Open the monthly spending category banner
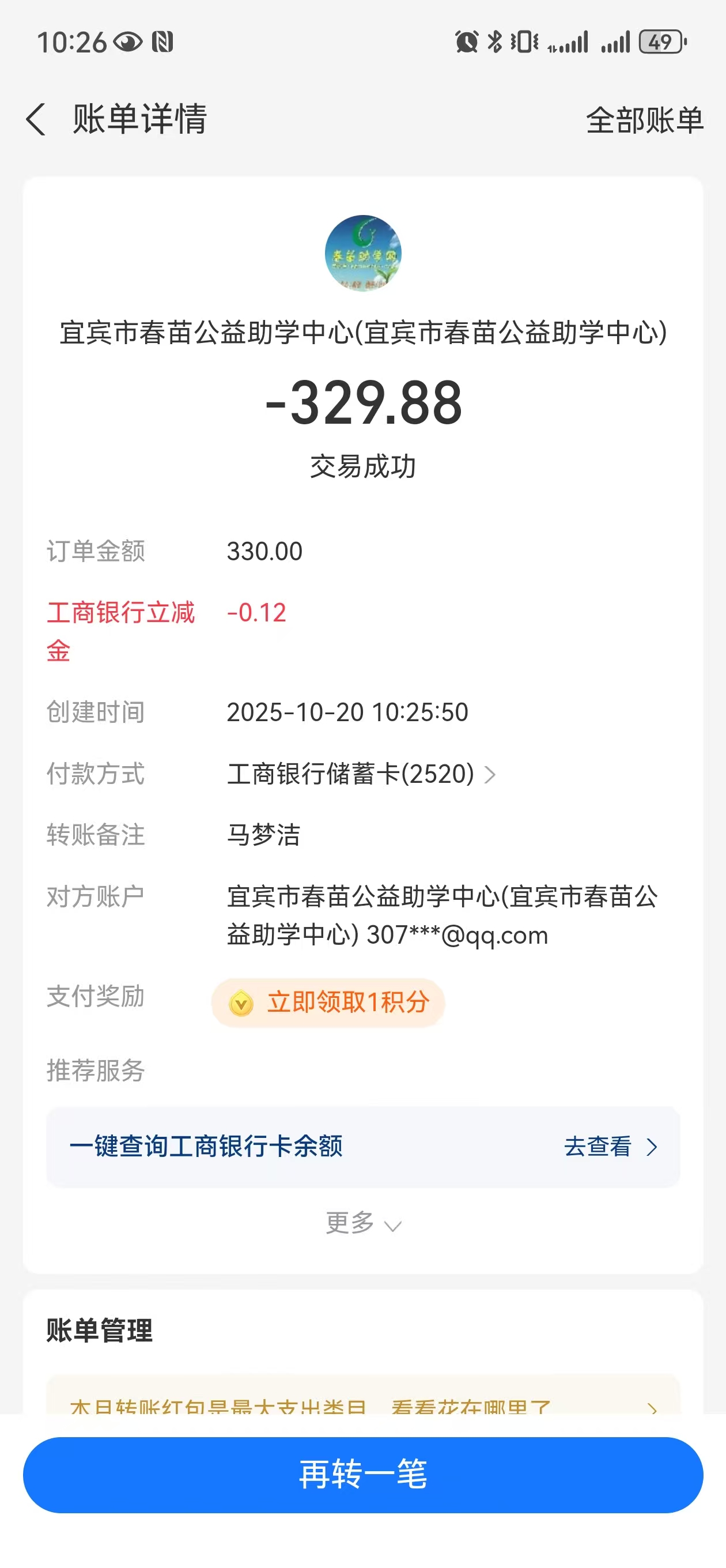The width and height of the screenshot is (726, 1568). pyautogui.click(x=362, y=1403)
